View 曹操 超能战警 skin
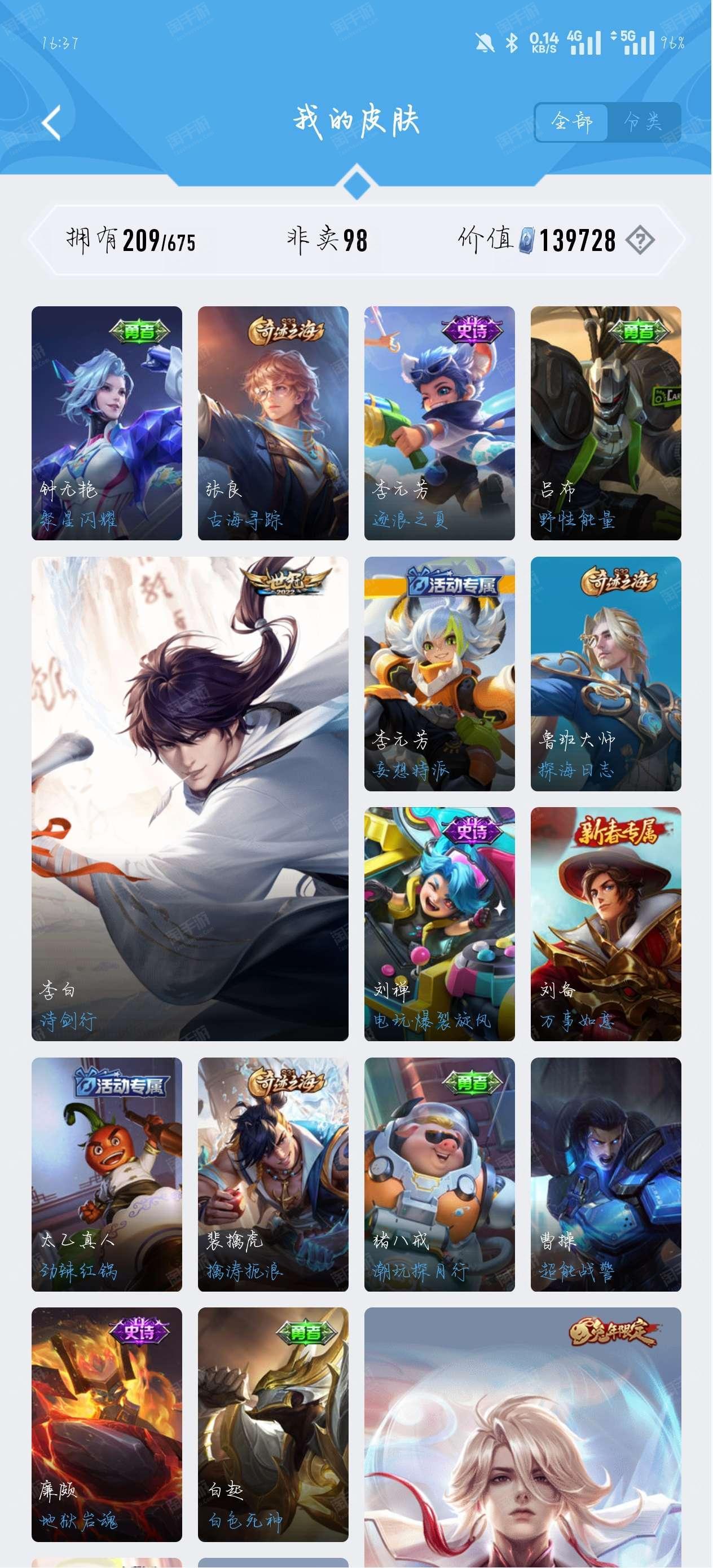This screenshot has height=1568, width=713. coord(606,1174)
